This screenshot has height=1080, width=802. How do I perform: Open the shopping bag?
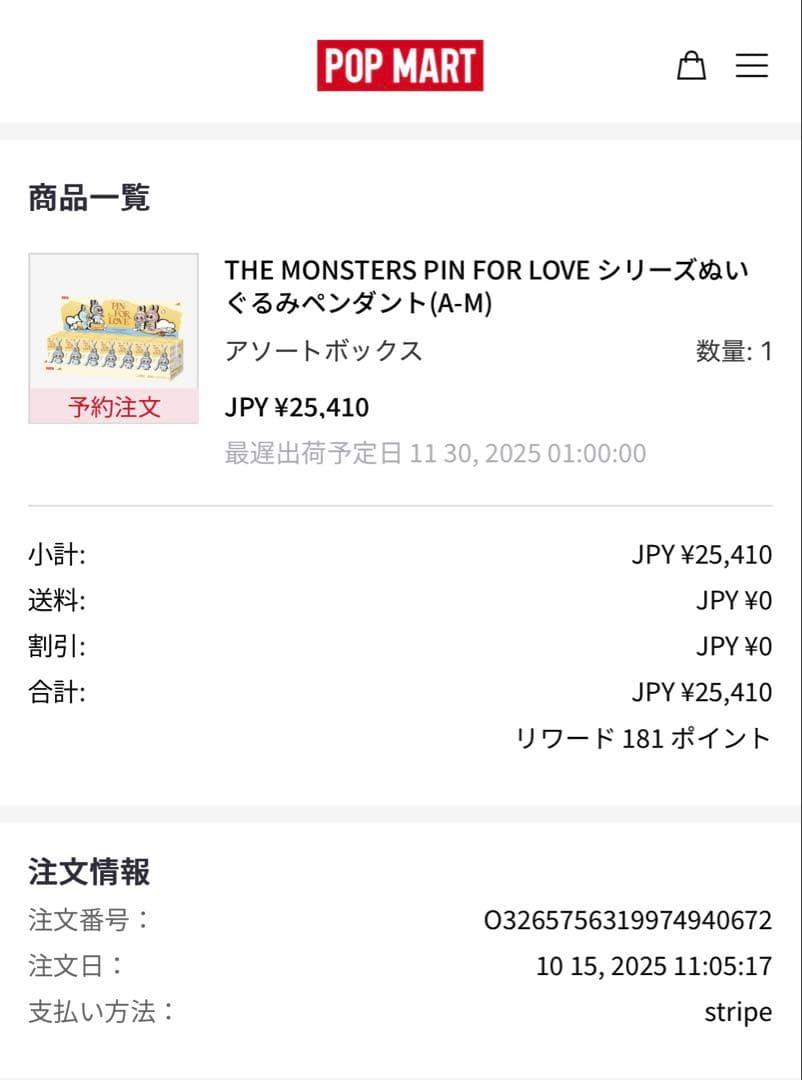click(691, 66)
